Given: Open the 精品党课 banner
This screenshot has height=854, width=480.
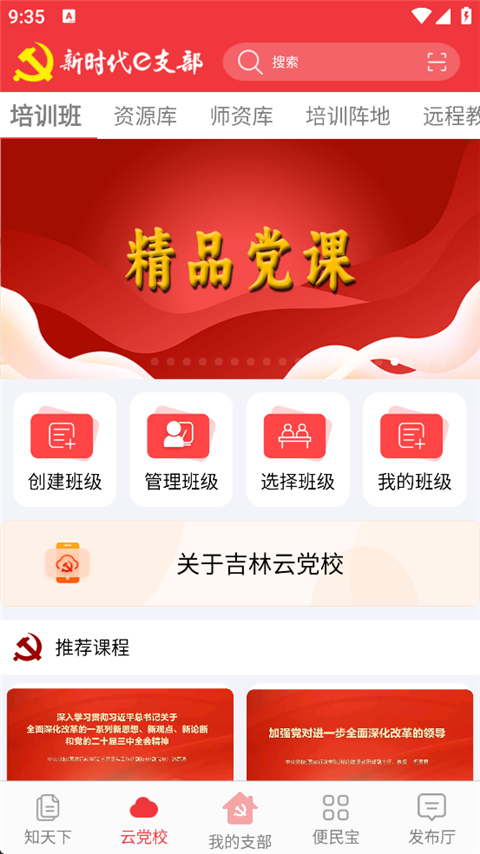Looking at the screenshot, I should (240, 259).
